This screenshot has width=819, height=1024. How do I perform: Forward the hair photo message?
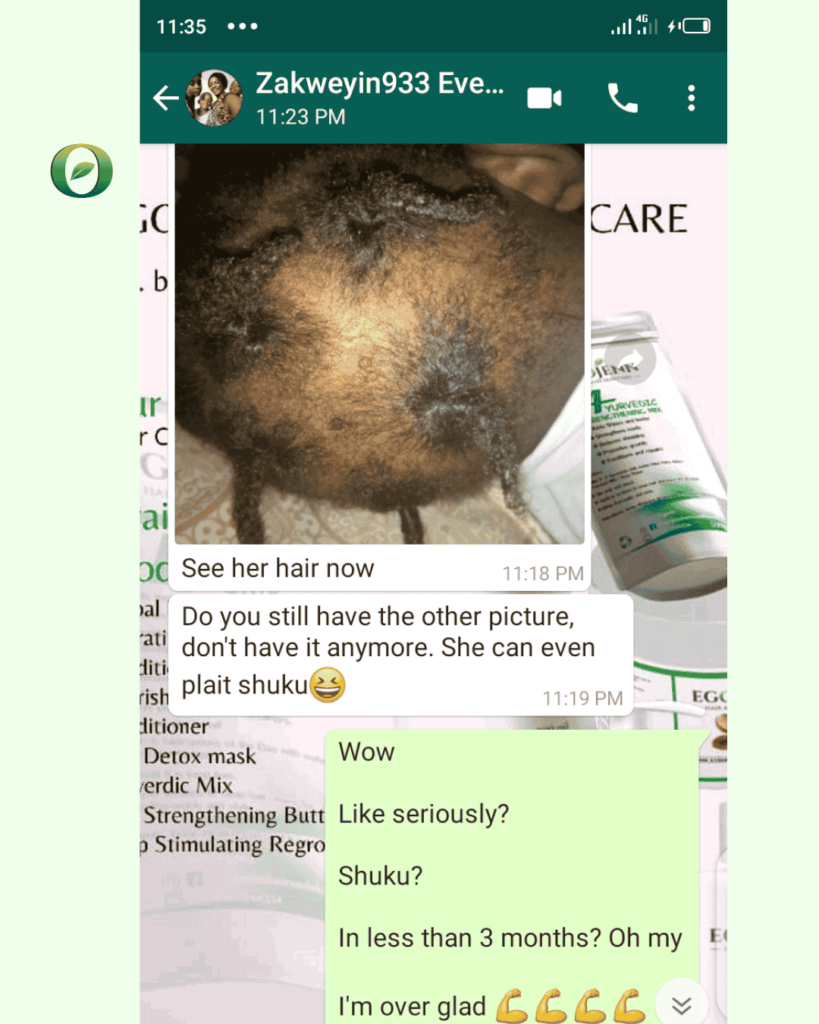[631, 361]
